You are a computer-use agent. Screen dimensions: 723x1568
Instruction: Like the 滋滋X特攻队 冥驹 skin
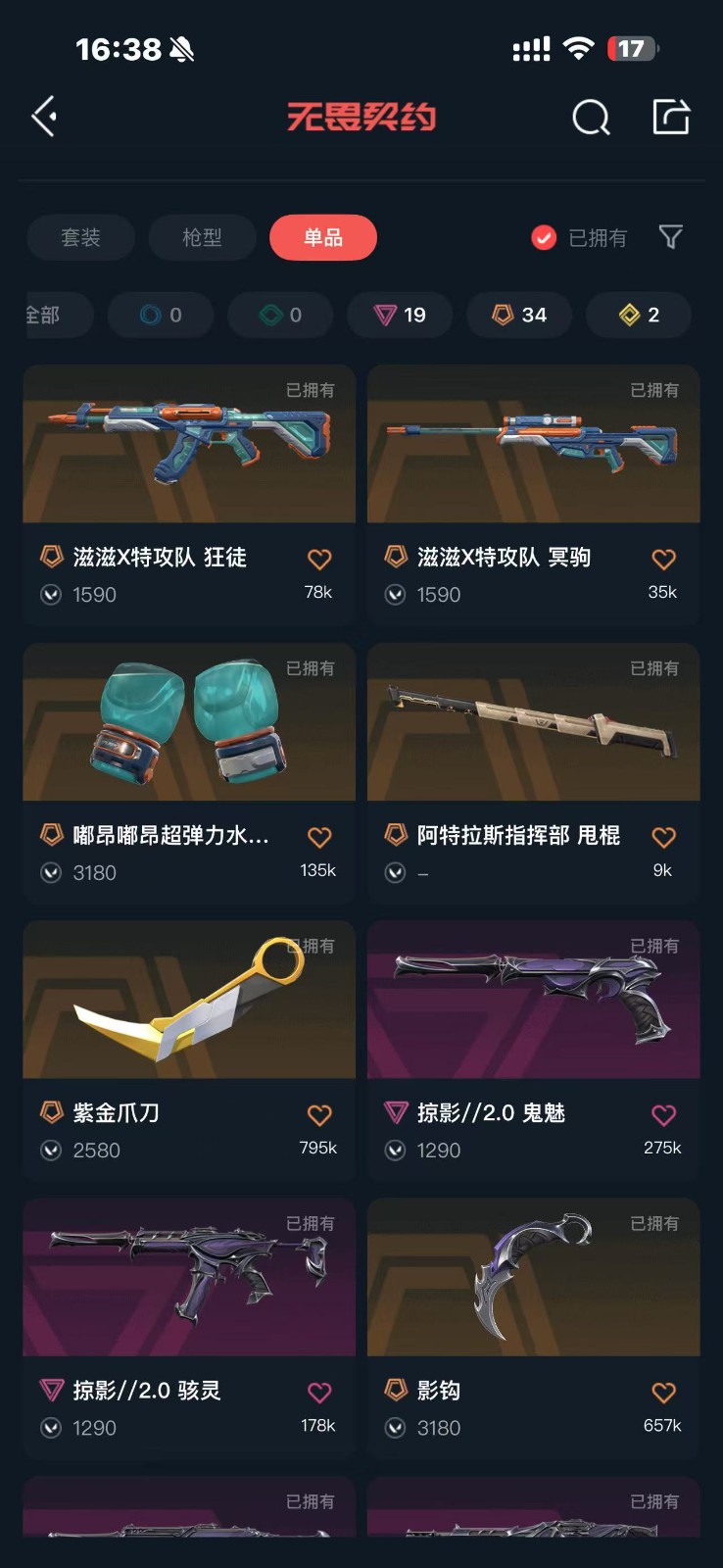pos(663,559)
